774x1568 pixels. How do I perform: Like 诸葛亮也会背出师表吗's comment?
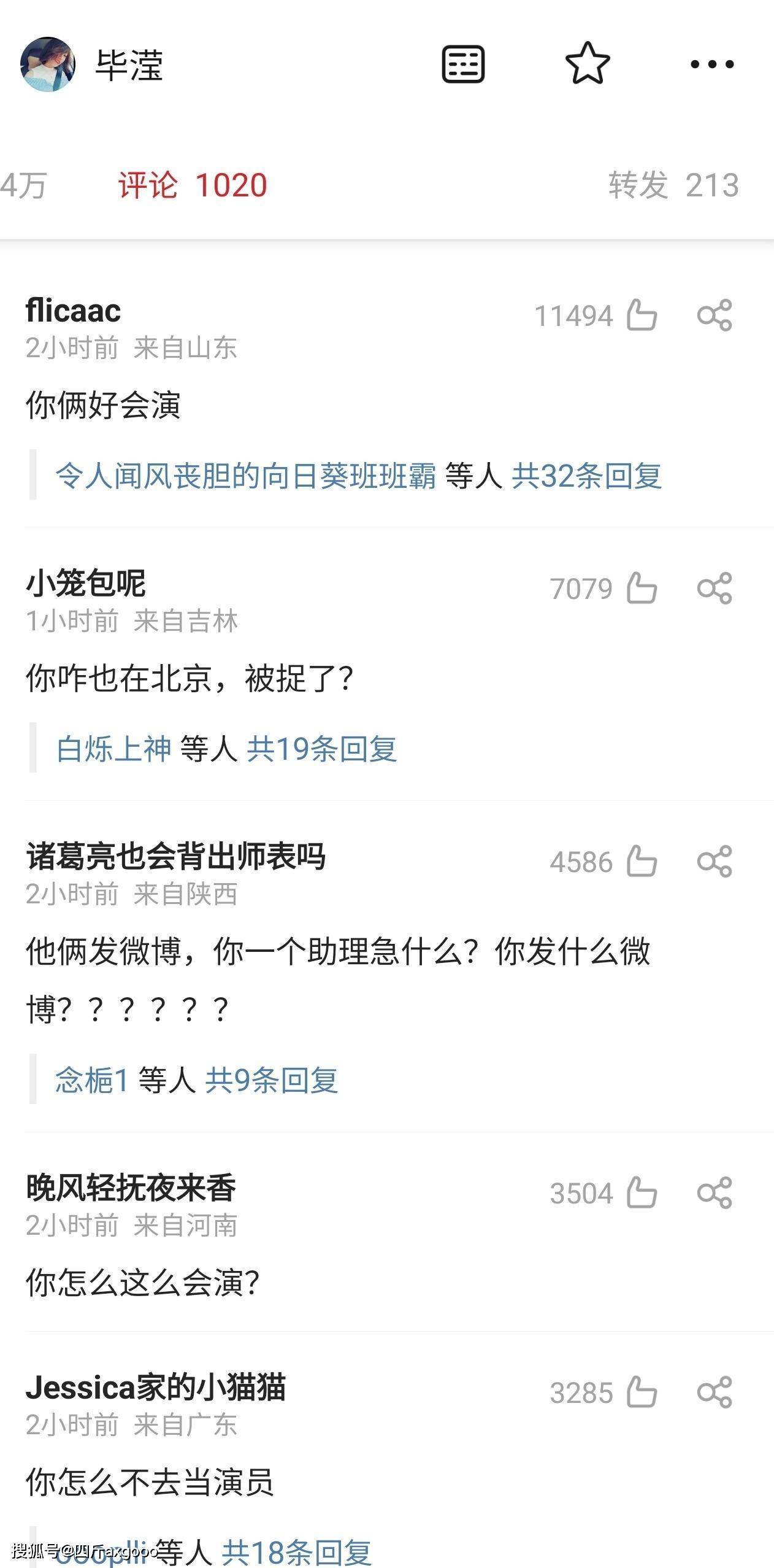click(x=642, y=861)
